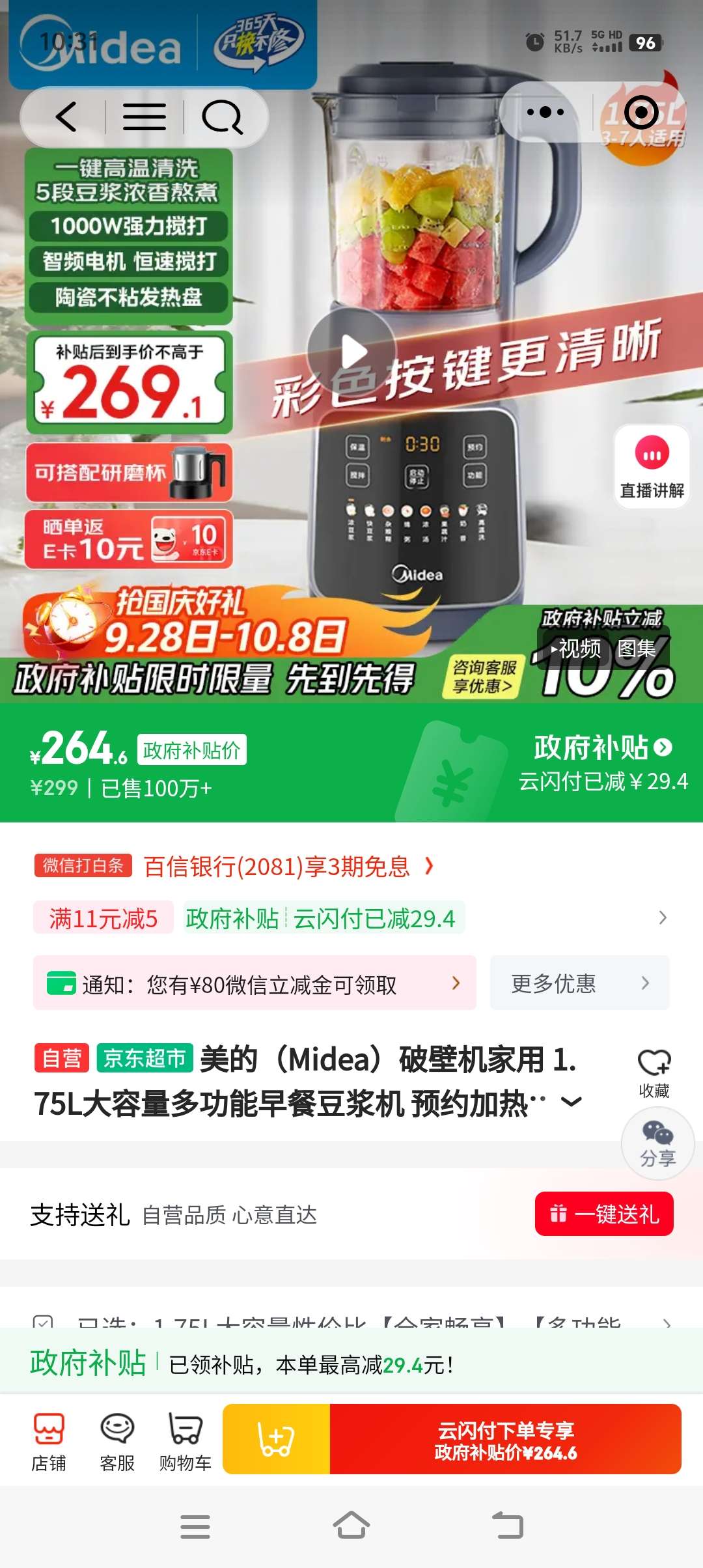Switch to 视频 media tab
This screenshot has height=1568, width=703.
(576, 649)
